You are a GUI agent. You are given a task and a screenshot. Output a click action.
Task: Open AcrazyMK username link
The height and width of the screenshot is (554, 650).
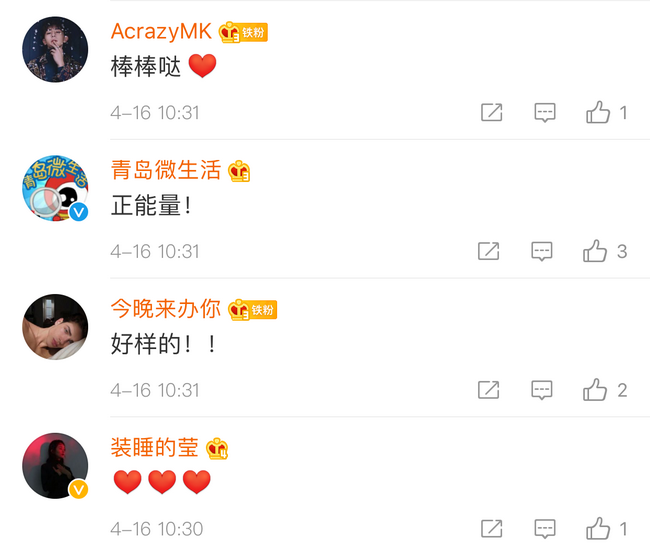tap(160, 32)
